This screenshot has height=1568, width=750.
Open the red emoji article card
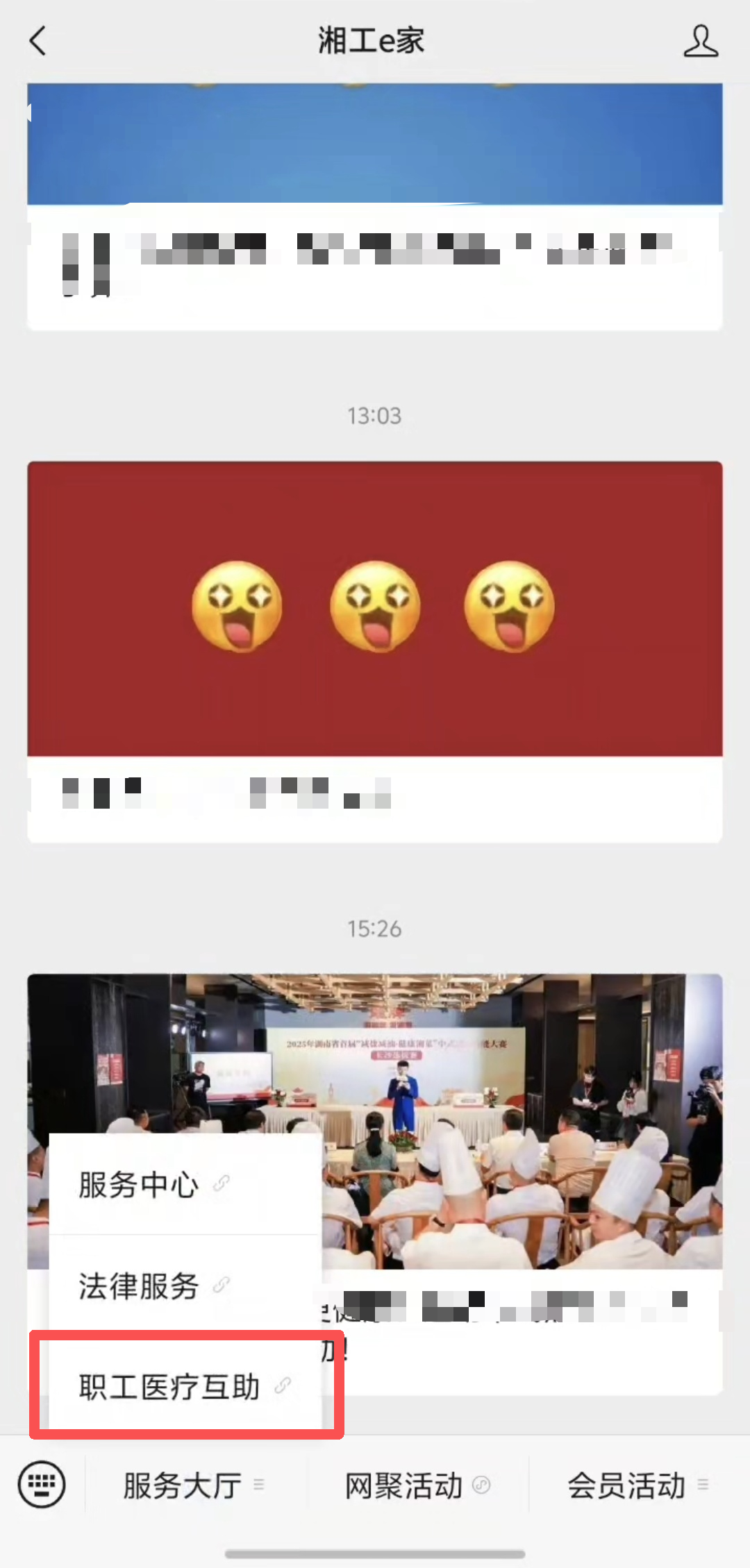click(x=375, y=625)
